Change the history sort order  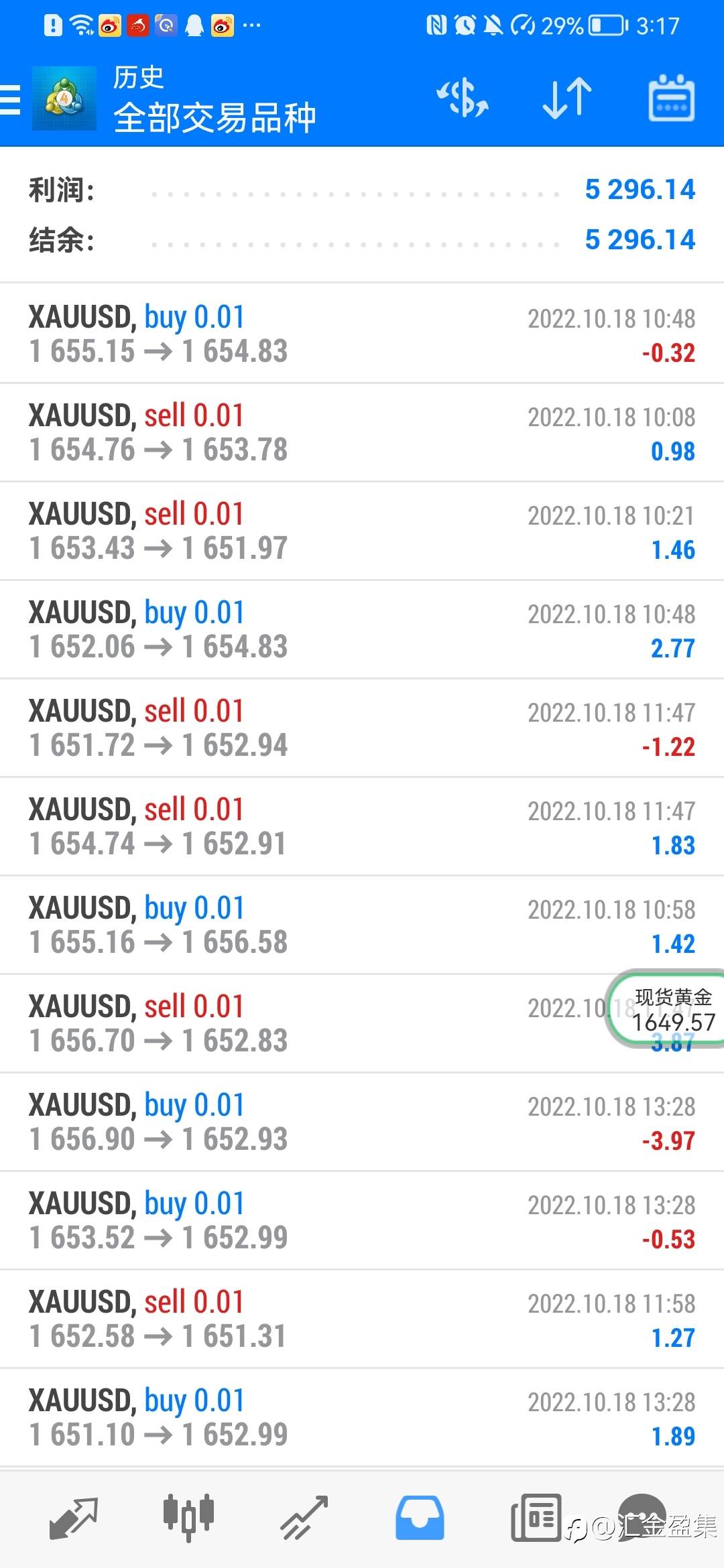point(567,99)
